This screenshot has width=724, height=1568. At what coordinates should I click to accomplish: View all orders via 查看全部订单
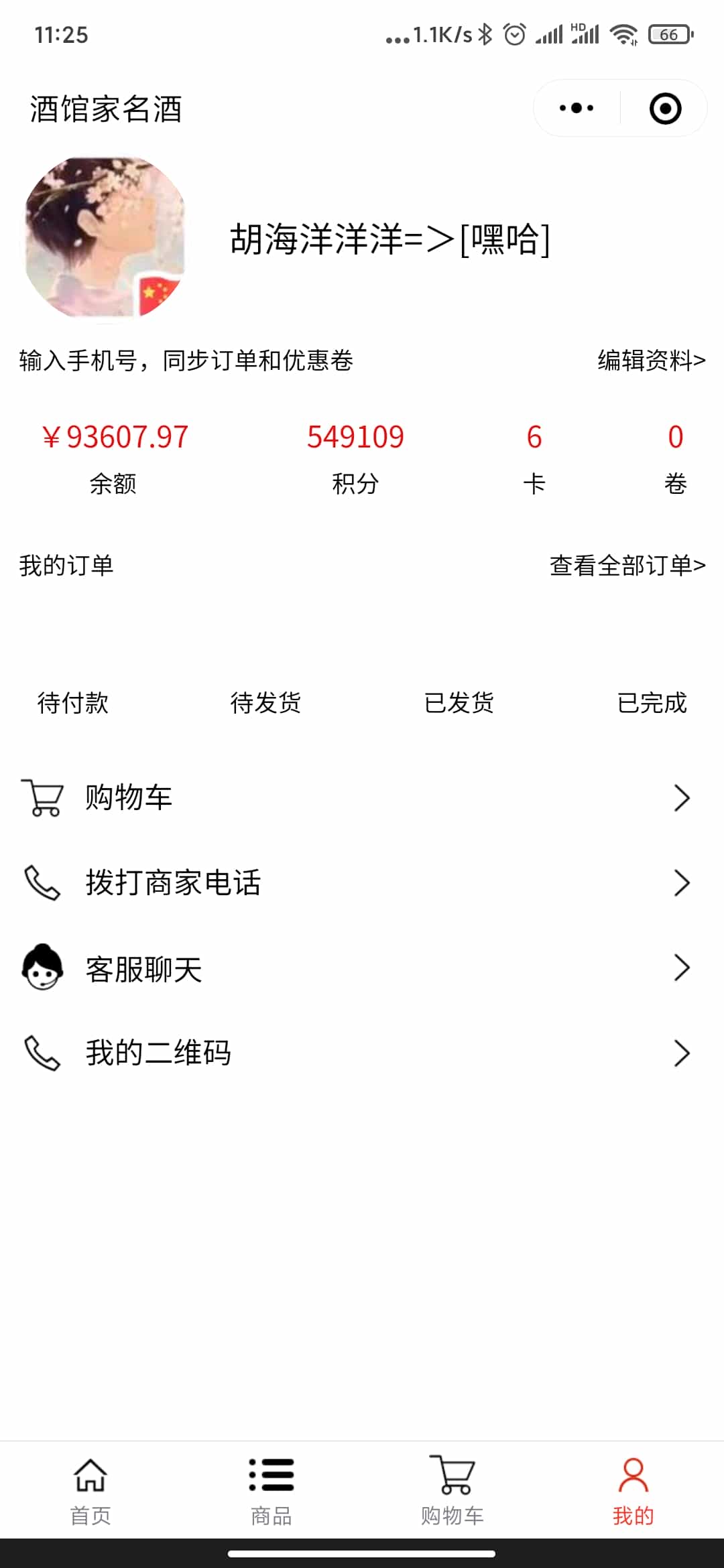pos(627,566)
